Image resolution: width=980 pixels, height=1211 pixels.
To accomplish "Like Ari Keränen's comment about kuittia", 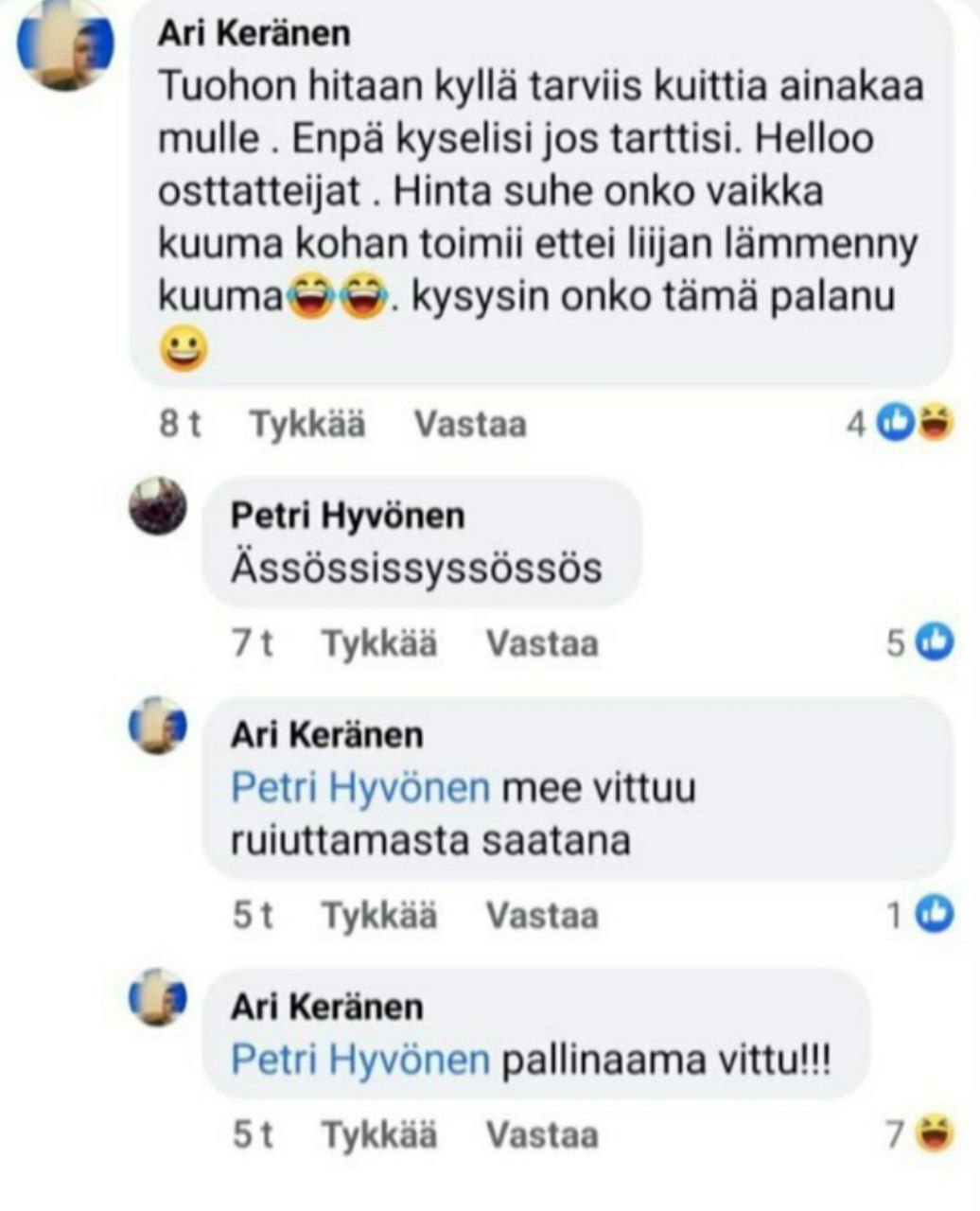I will [x=306, y=424].
